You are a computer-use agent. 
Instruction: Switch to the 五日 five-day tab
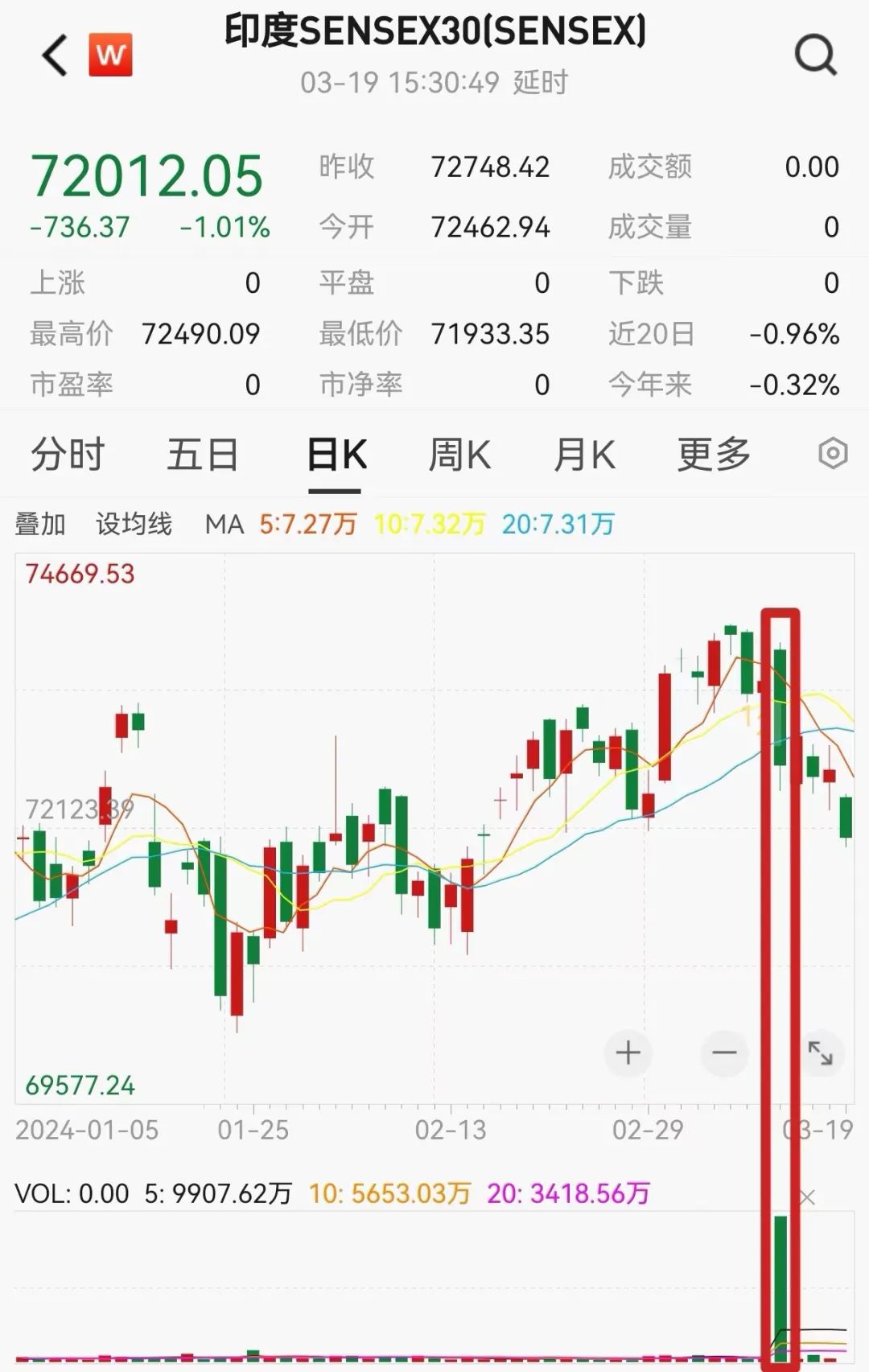pyautogui.click(x=202, y=455)
